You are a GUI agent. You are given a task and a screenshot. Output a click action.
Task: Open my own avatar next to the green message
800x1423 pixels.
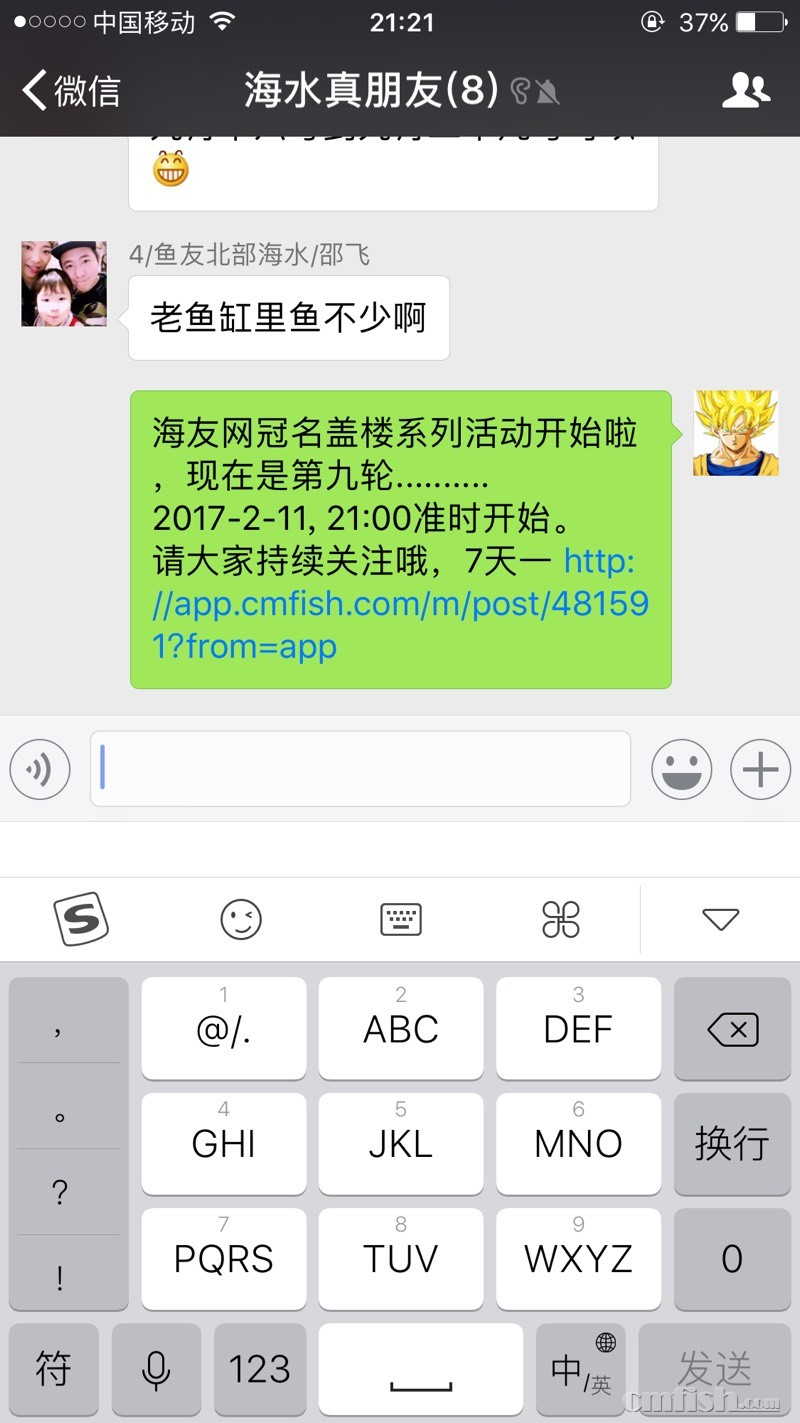[x=735, y=433]
